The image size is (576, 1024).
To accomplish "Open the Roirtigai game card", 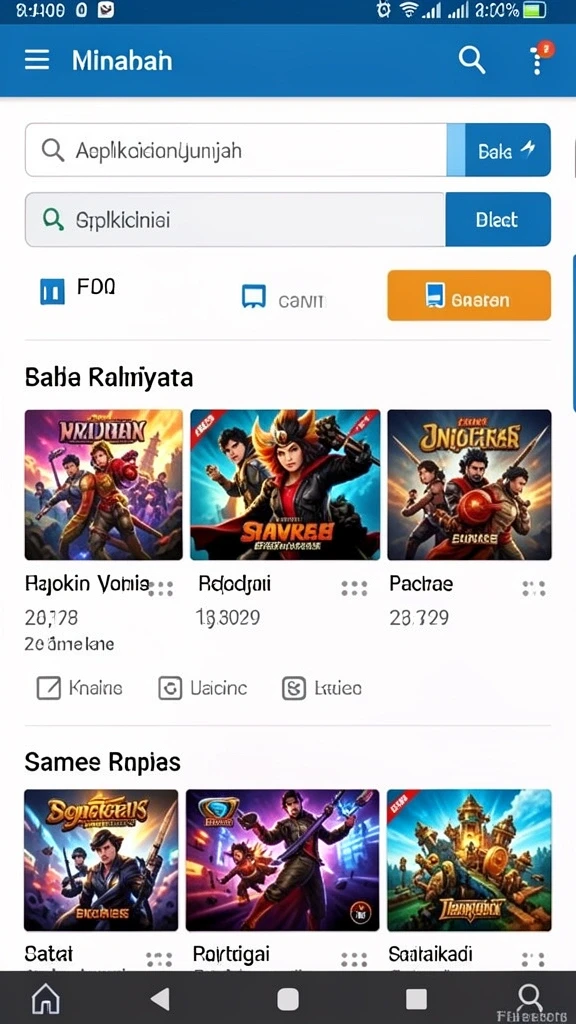I will point(282,860).
